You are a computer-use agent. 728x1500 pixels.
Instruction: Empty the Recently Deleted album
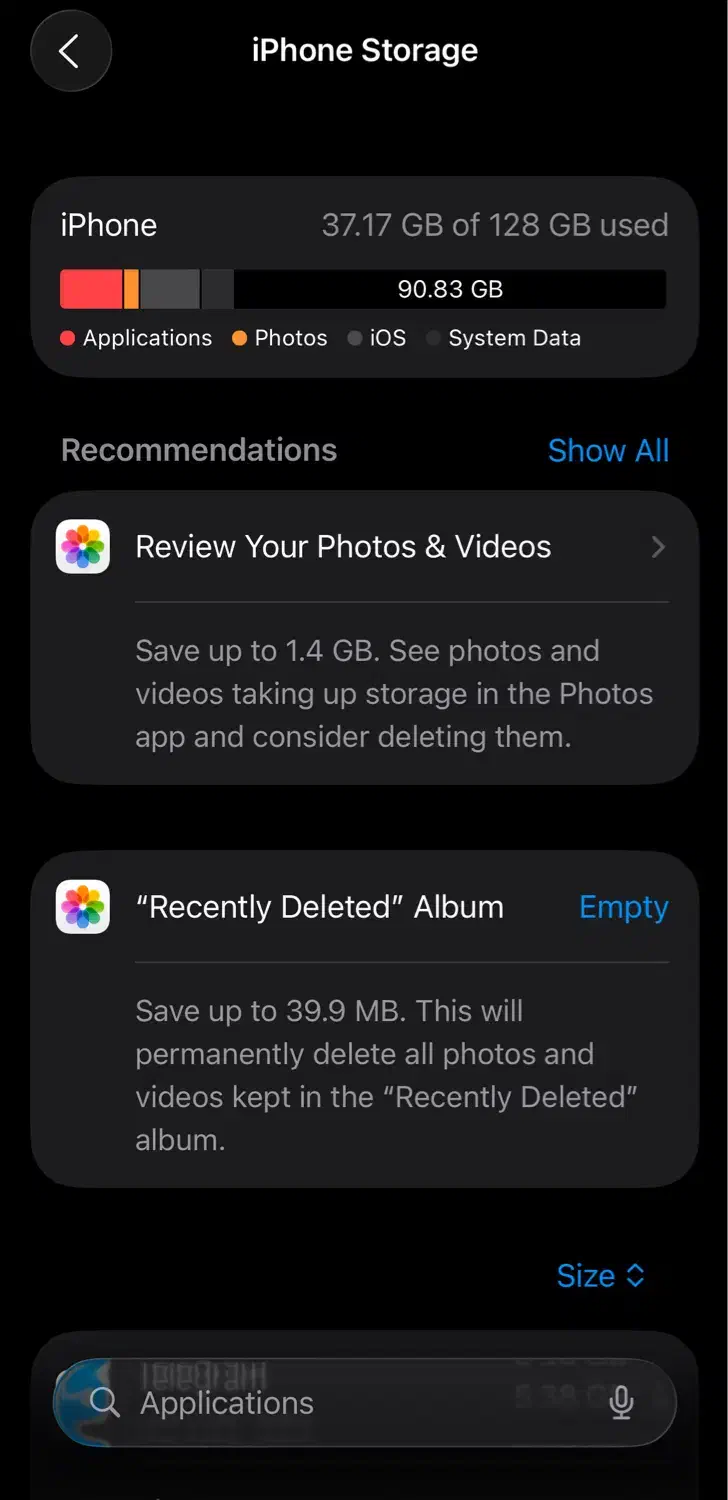coord(623,907)
